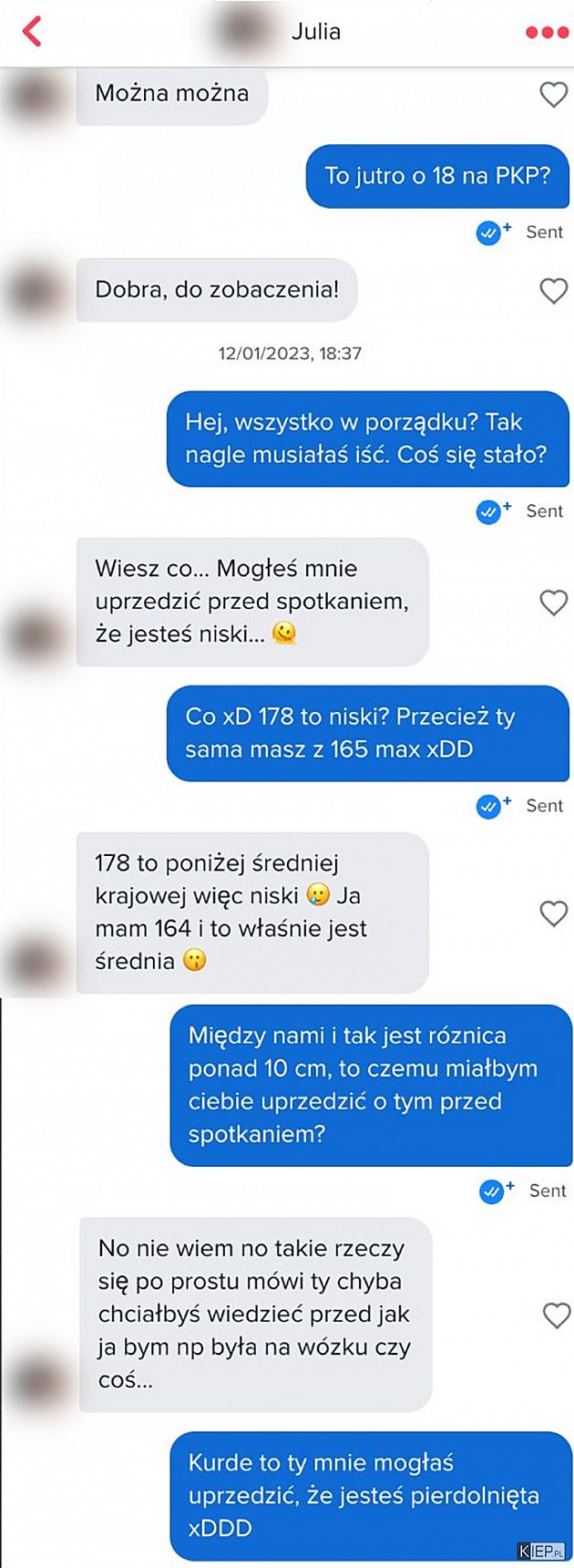Go back from Julia's chat
The image size is (574, 1568).
32,31
